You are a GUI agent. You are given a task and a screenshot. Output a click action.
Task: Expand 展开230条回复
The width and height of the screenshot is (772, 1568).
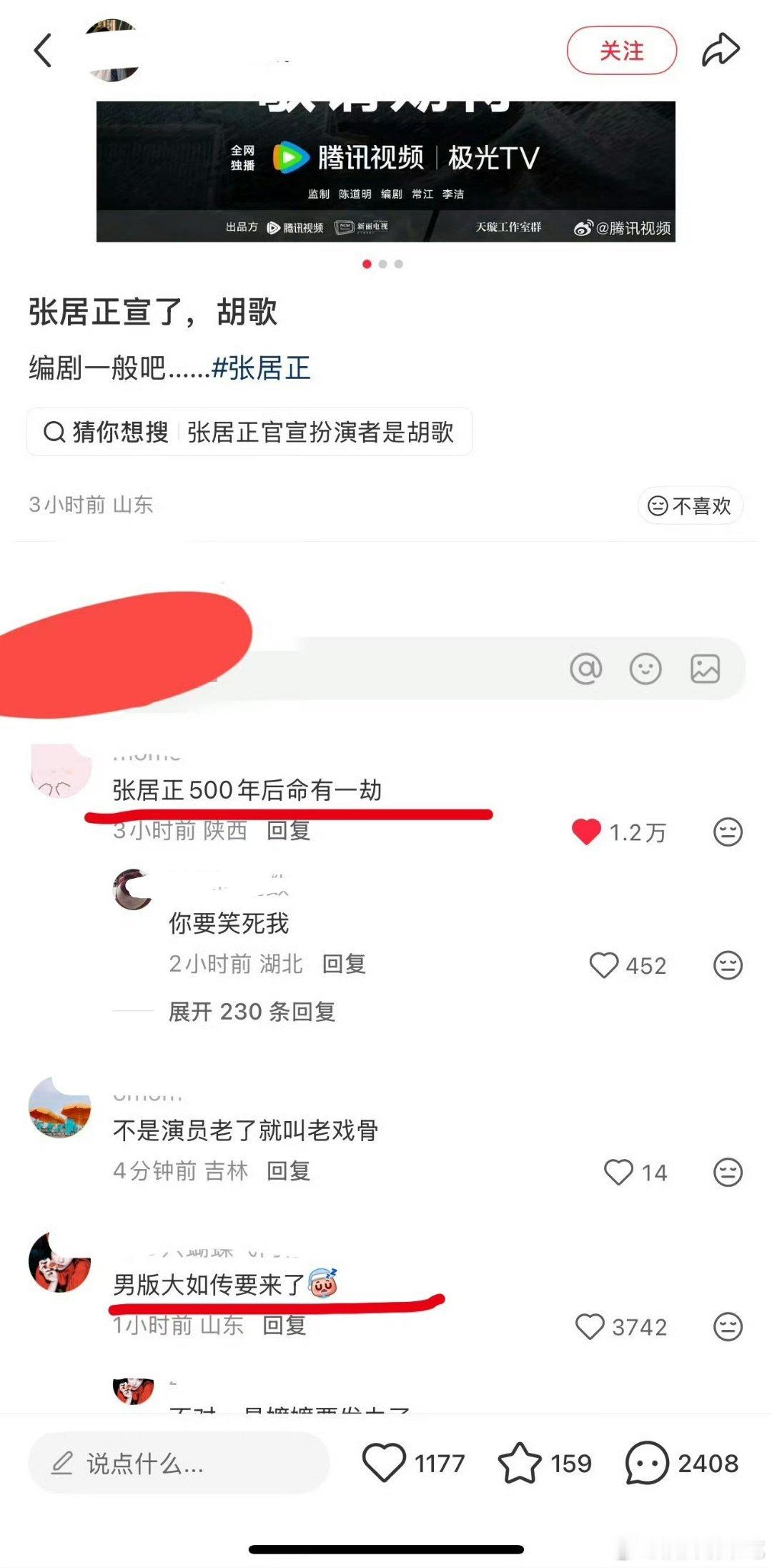point(252,1011)
